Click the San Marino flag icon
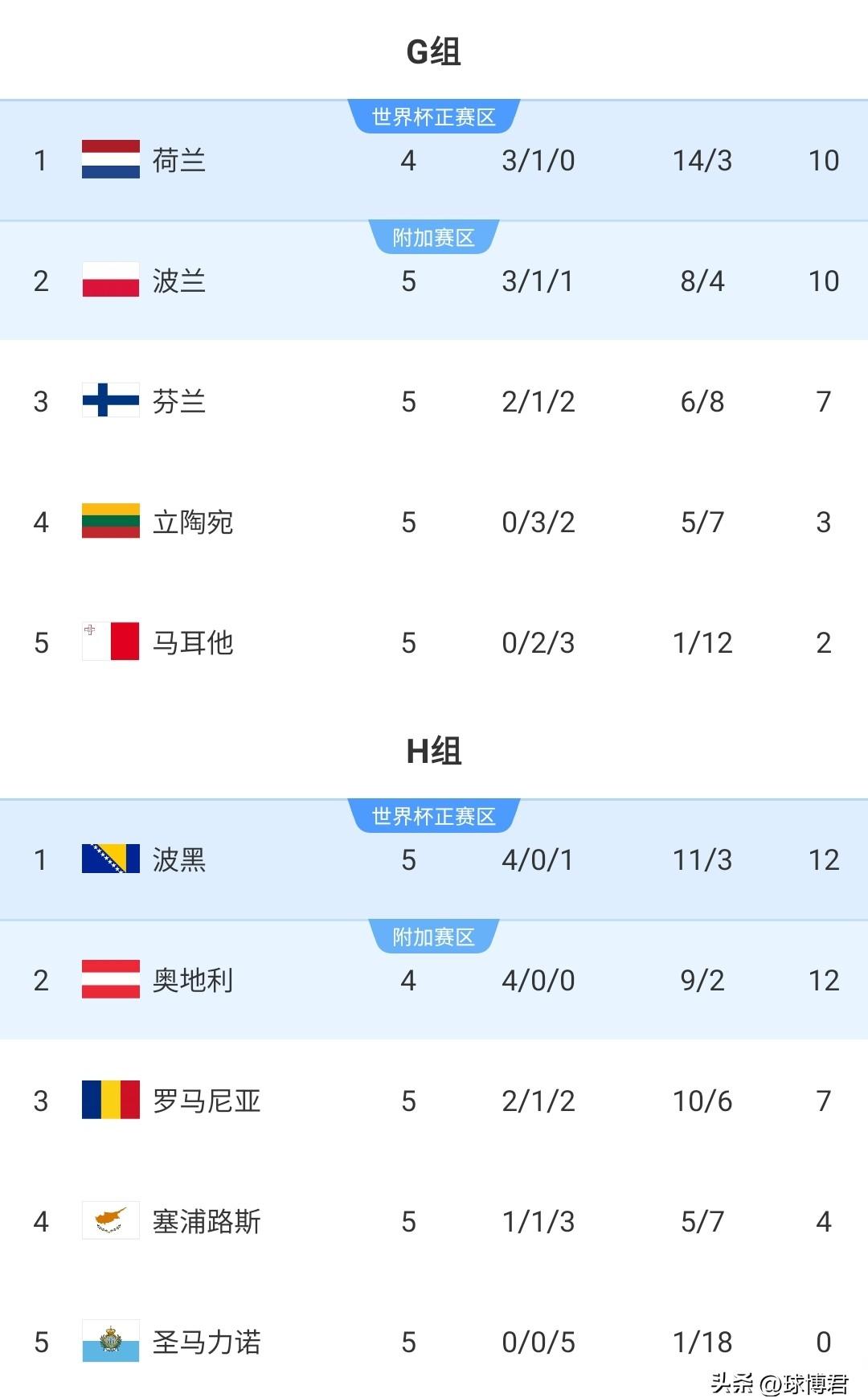Screen dimensions: 868x1398 110,1342
